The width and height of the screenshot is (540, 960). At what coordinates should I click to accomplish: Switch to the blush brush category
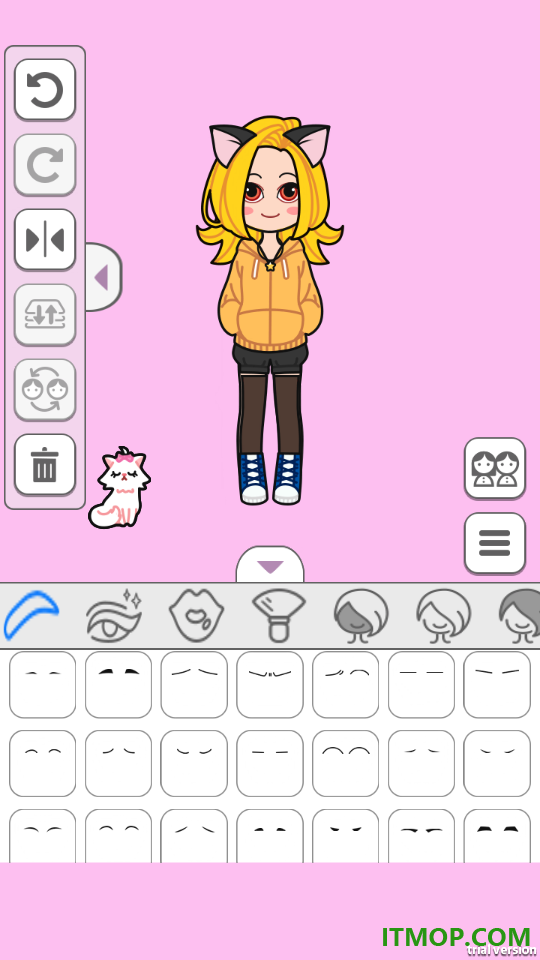tap(279, 615)
